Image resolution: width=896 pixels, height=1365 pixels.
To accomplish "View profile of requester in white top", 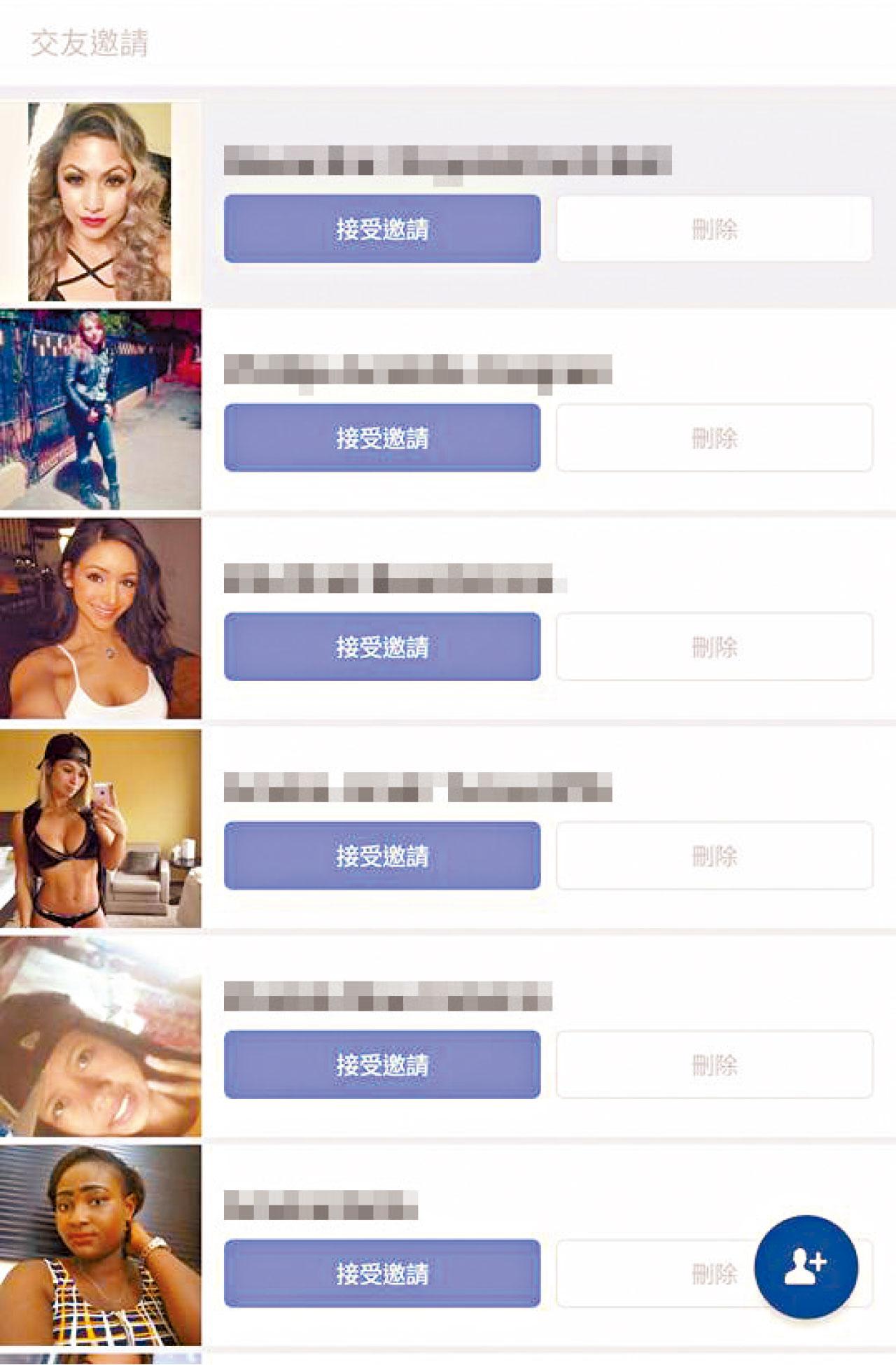I will pyautogui.click(x=99, y=619).
